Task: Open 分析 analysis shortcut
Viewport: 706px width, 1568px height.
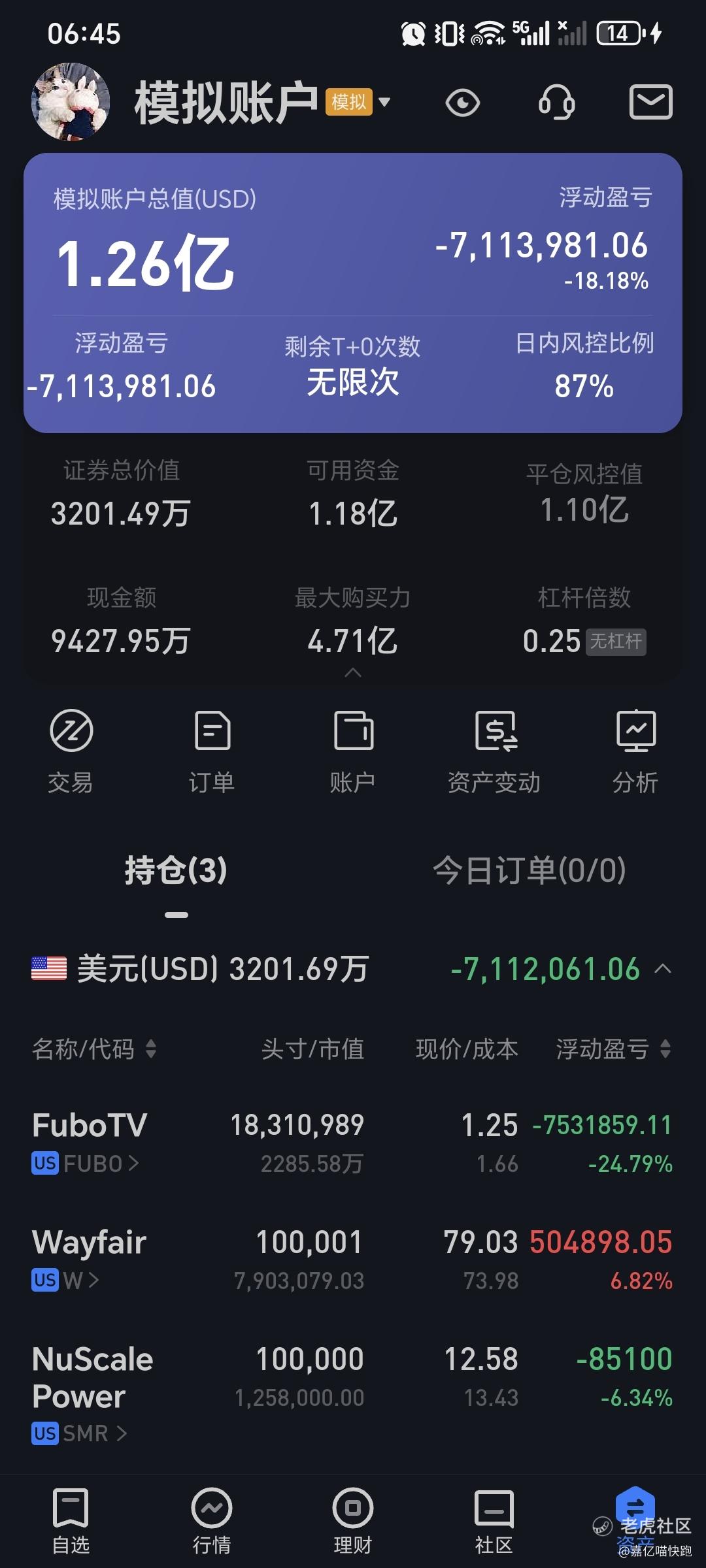Action: (635, 752)
